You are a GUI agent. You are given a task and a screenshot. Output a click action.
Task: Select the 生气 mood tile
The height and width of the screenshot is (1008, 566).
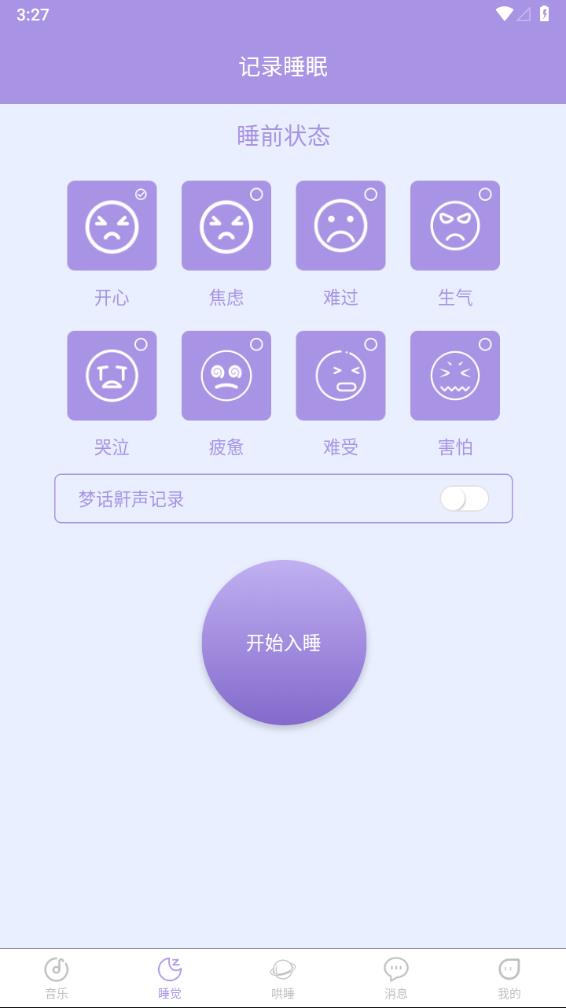point(455,225)
